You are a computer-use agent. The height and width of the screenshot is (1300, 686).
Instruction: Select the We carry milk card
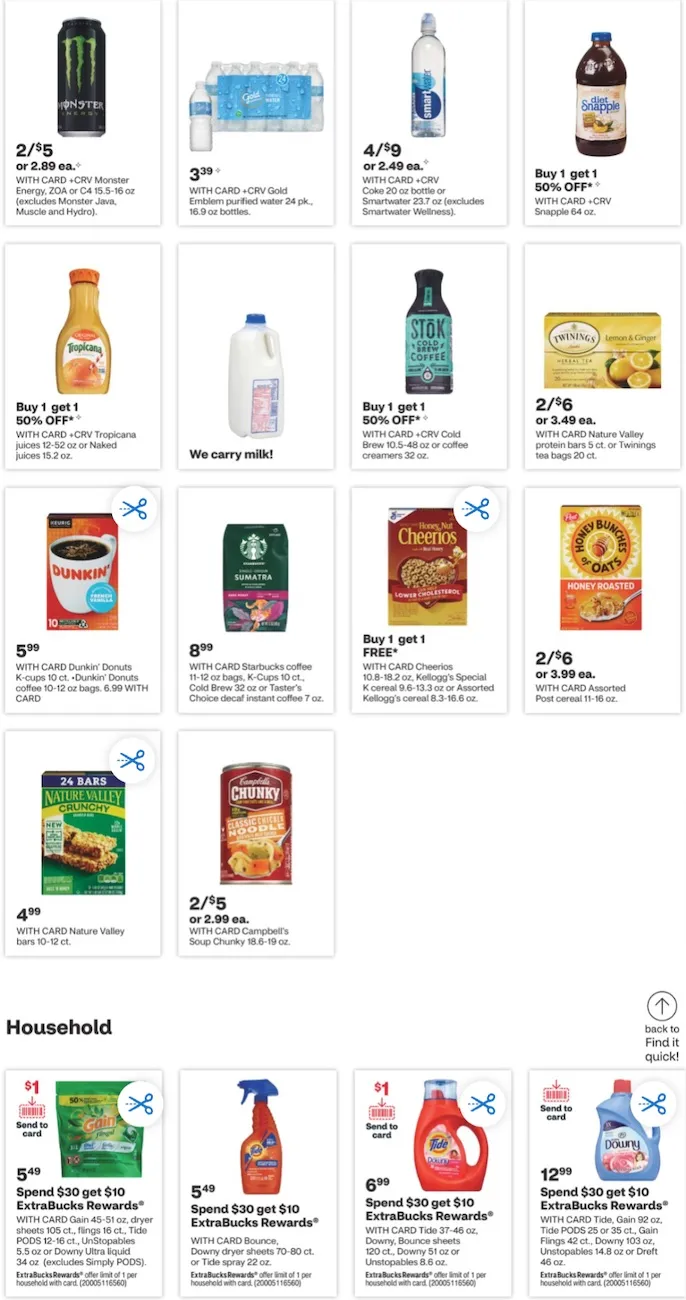point(256,355)
